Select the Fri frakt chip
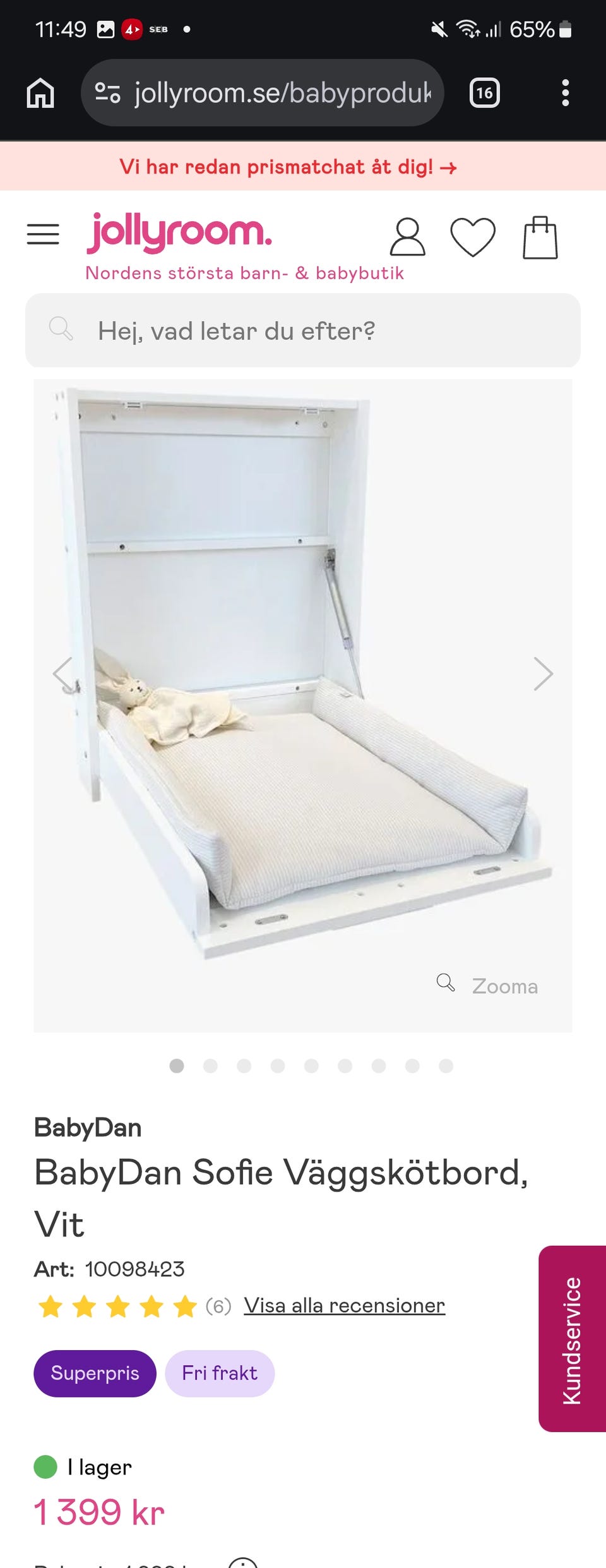Image resolution: width=606 pixels, height=1568 pixels. tap(220, 1373)
